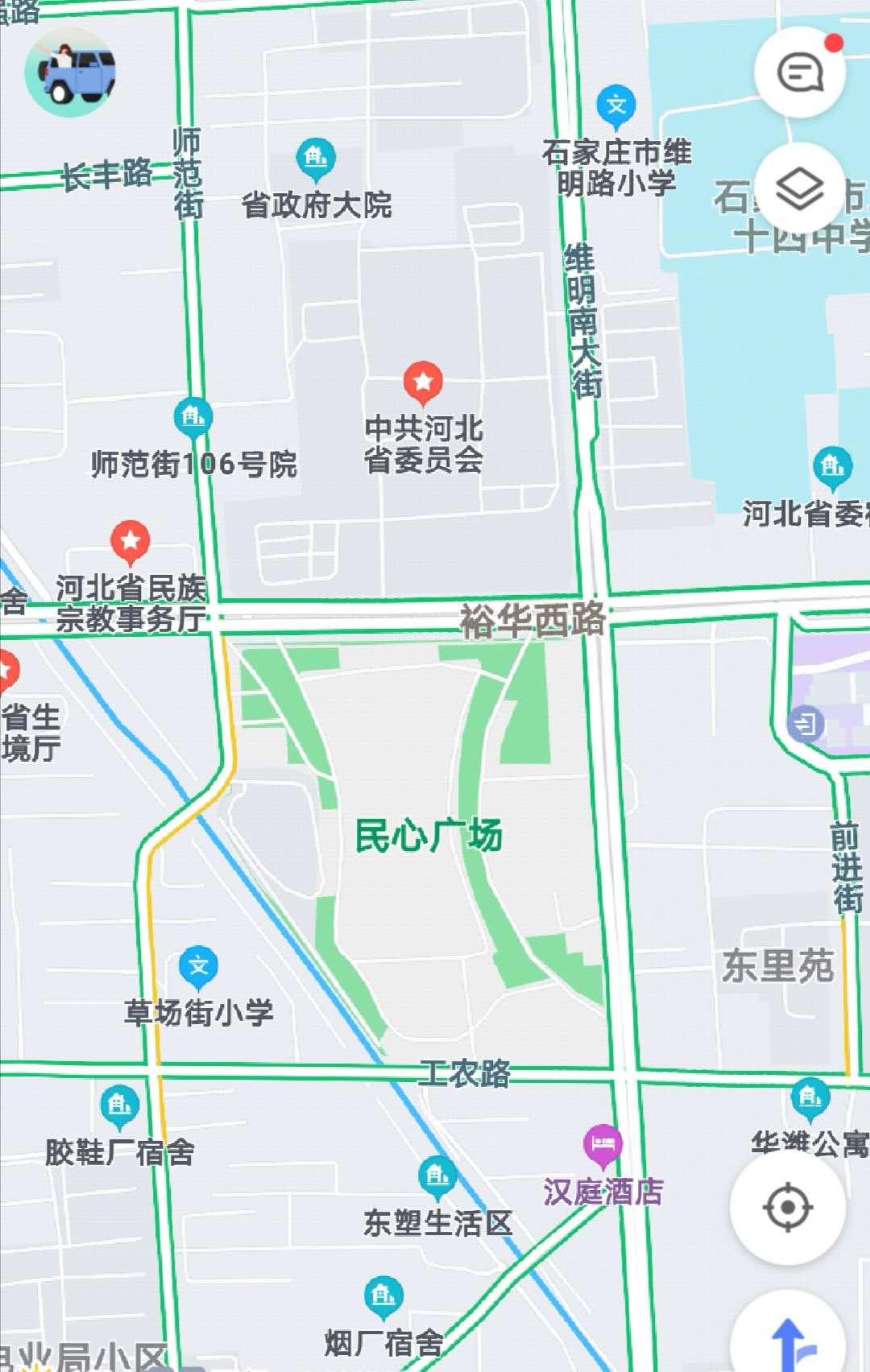870x1372 pixels.
Task: Open the messages chat bubble
Action: [x=799, y=73]
